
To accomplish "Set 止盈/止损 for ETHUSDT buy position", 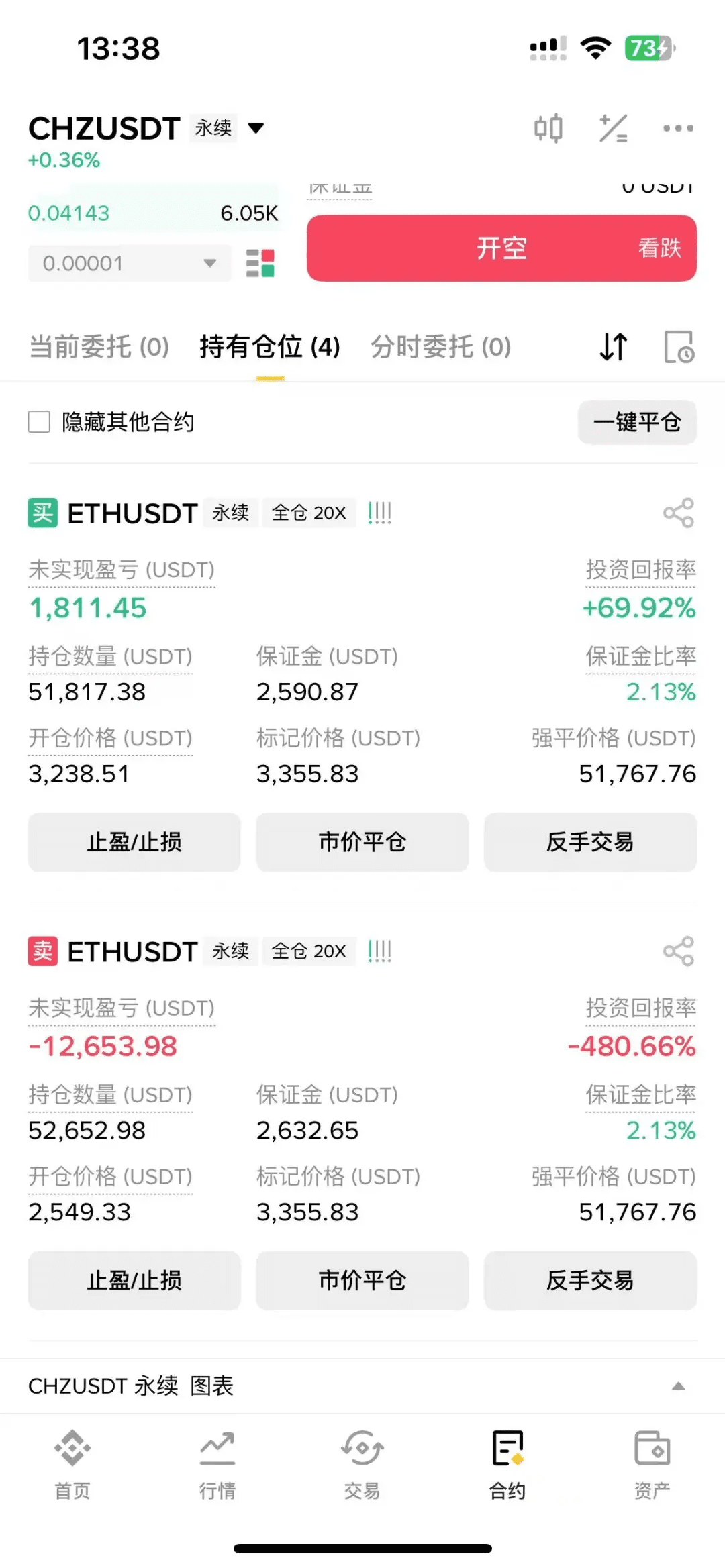I will (x=134, y=842).
